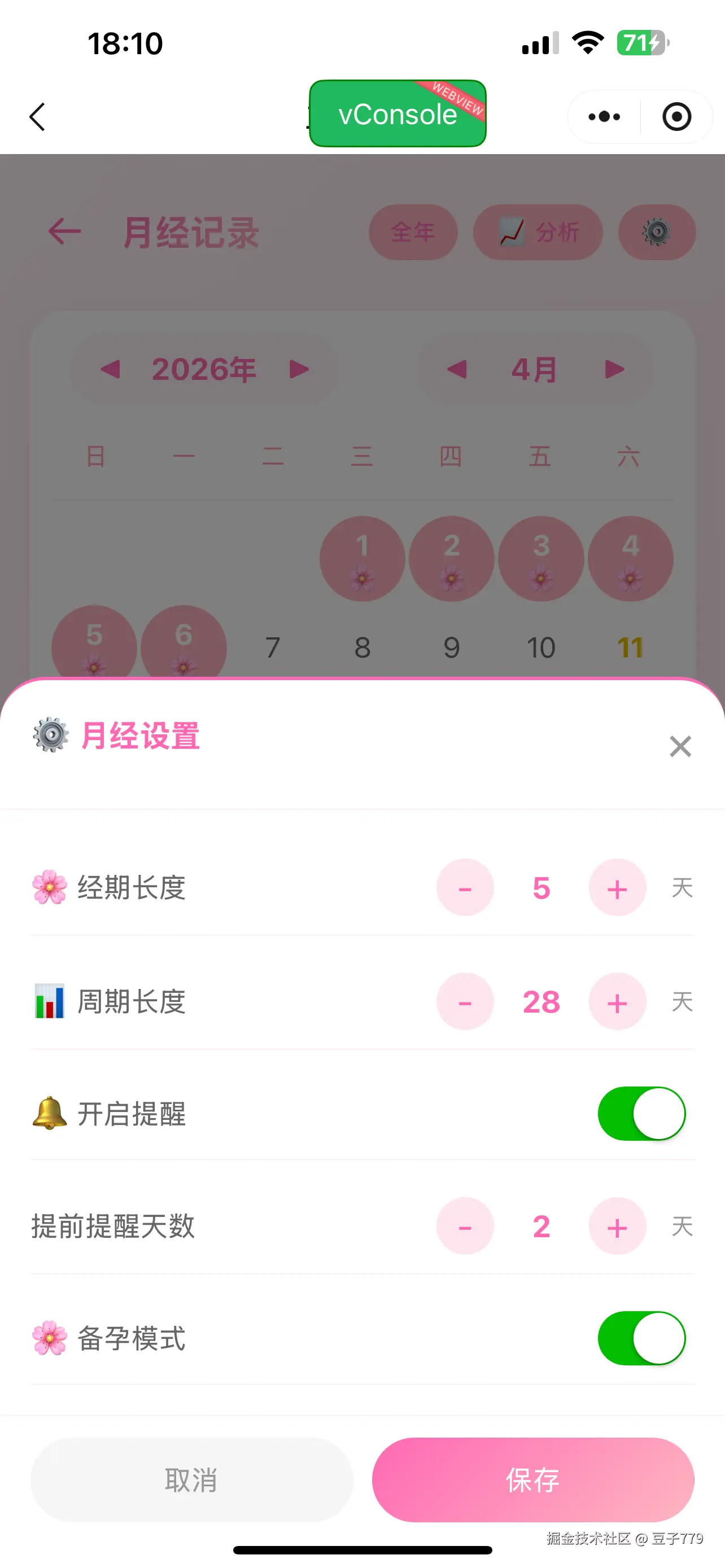Screen dimensions: 725x1568
Task: Increase 周期长度 with the plus button
Action: [x=617, y=1002]
